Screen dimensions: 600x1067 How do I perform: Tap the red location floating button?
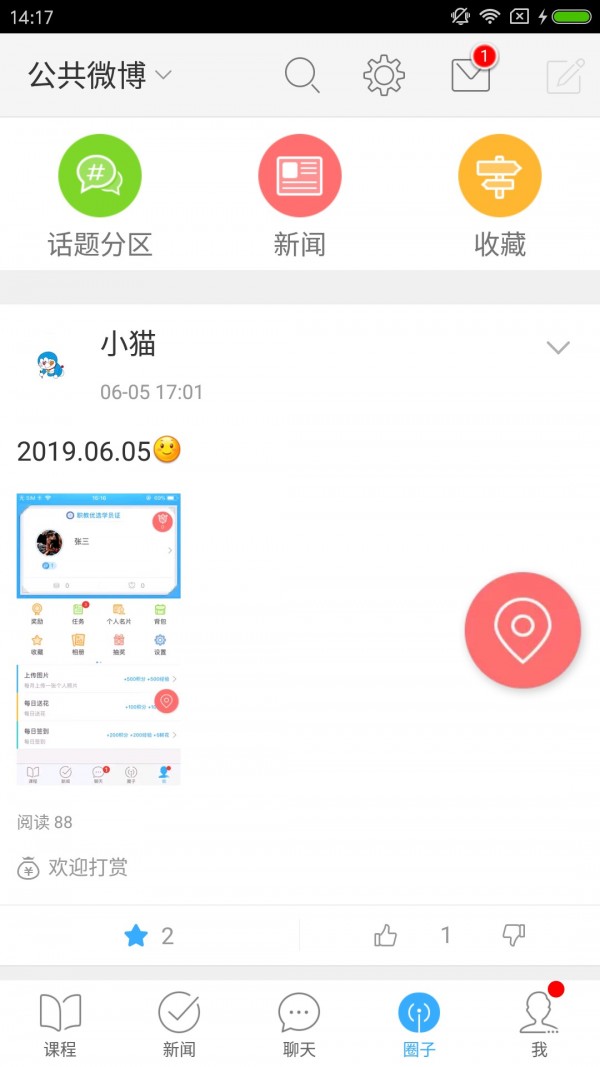[522, 630]
